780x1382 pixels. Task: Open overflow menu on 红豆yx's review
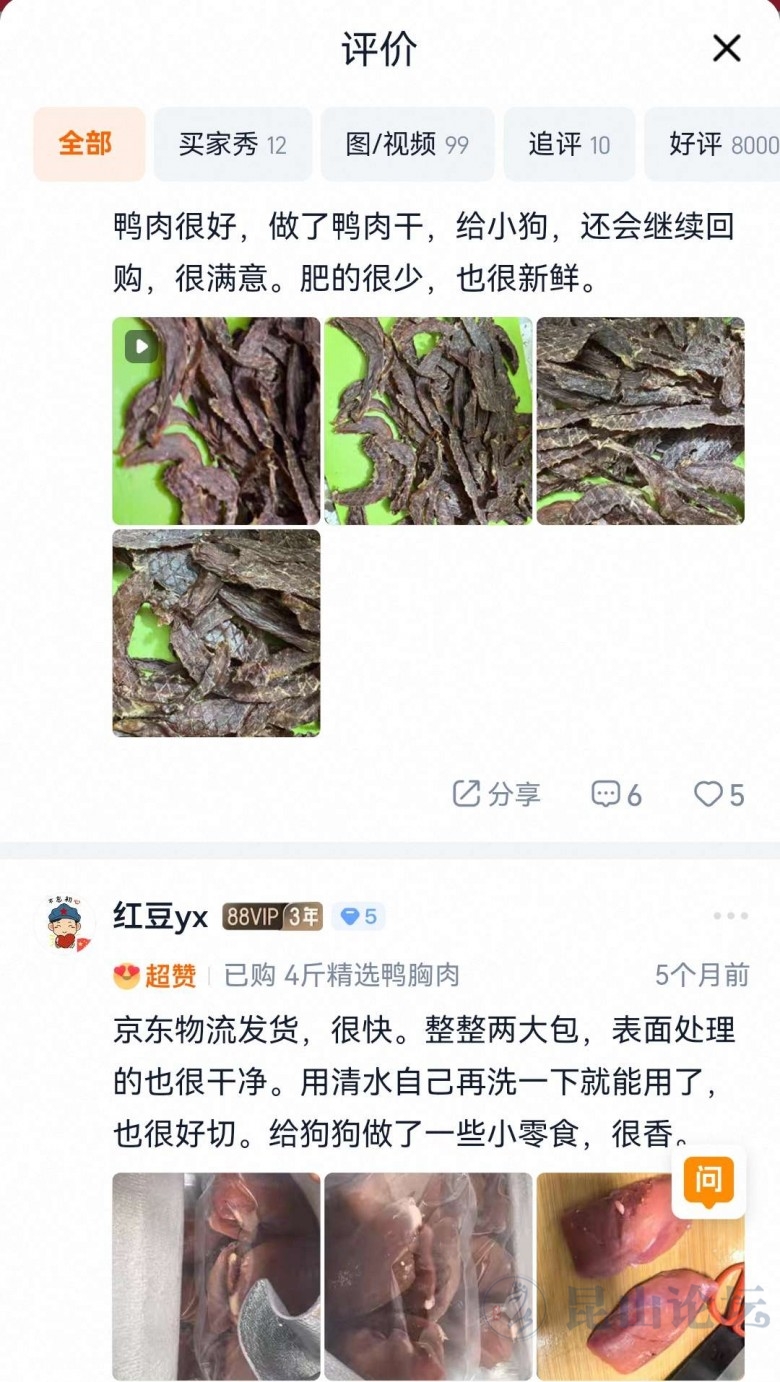[x=730, y=916]
